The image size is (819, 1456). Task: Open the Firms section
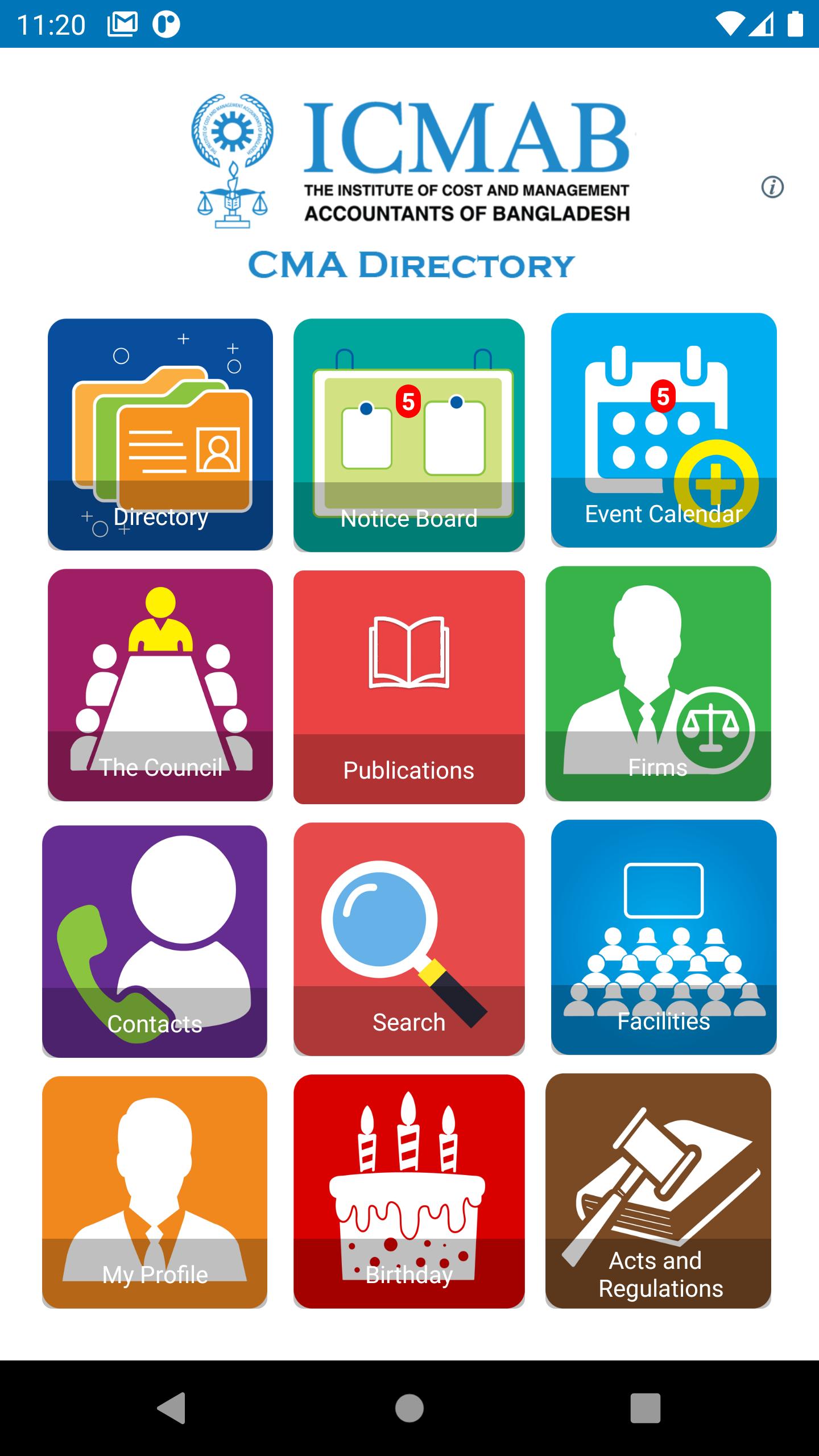658,684
